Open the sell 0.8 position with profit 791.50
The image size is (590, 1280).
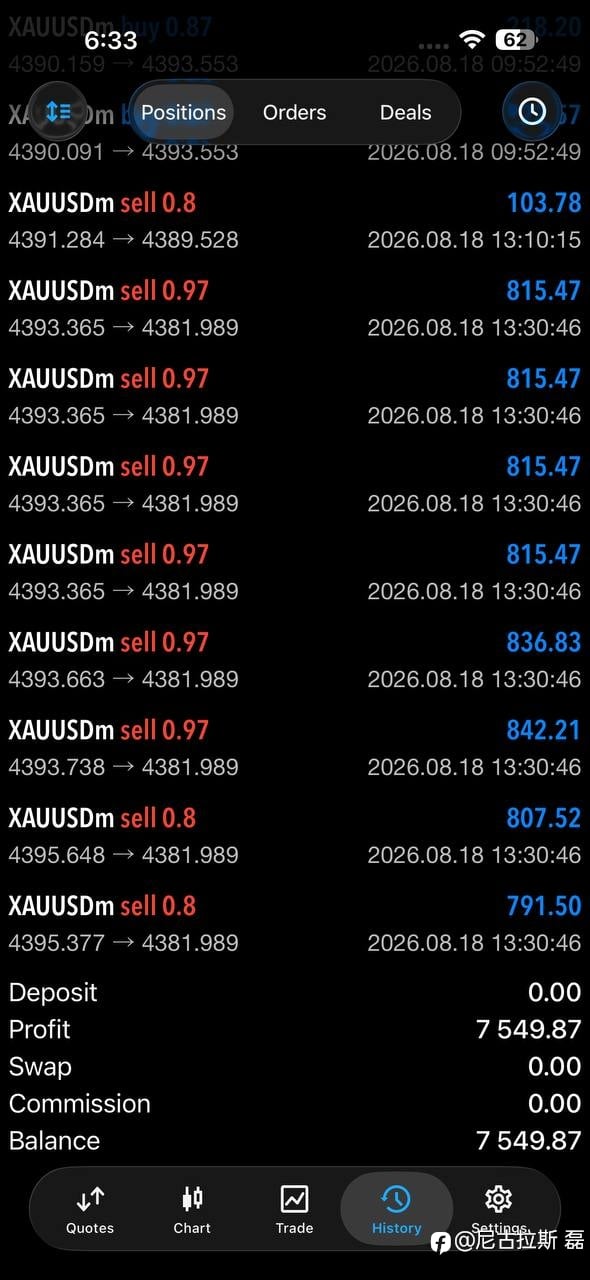pos(295,924)
